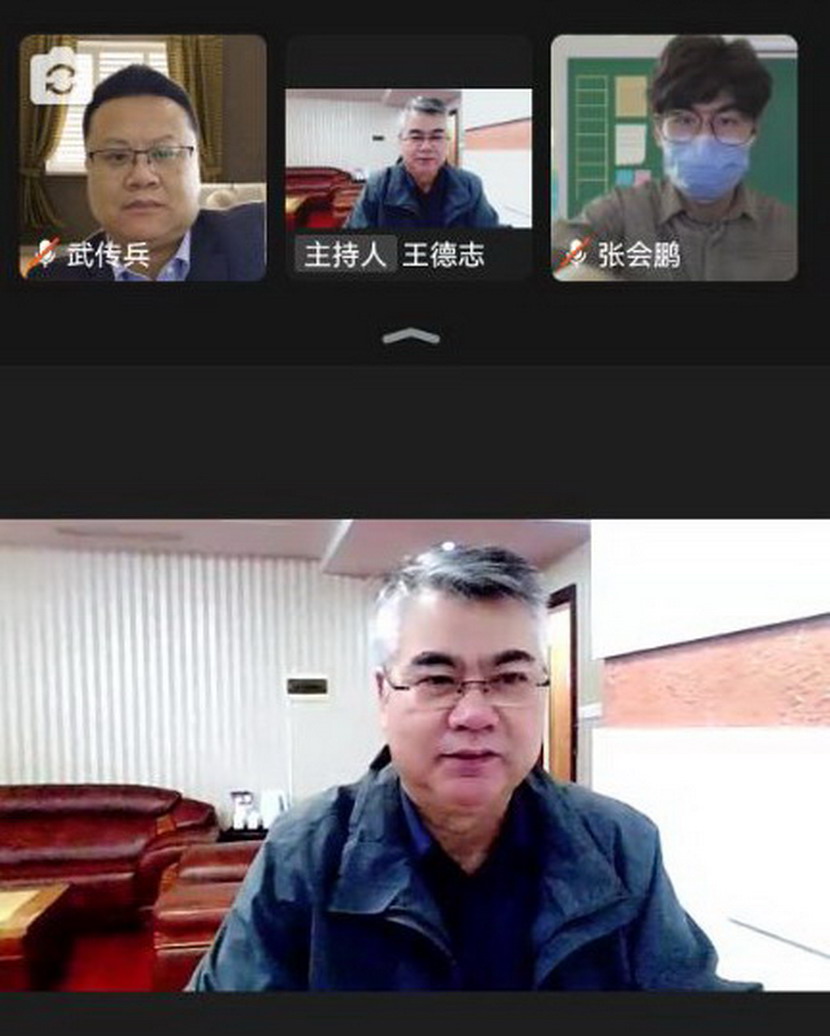Collapse the participant strip with the chevron
Image resolution: width=830 pixels, height=1036 pixels.
[411, 337]
